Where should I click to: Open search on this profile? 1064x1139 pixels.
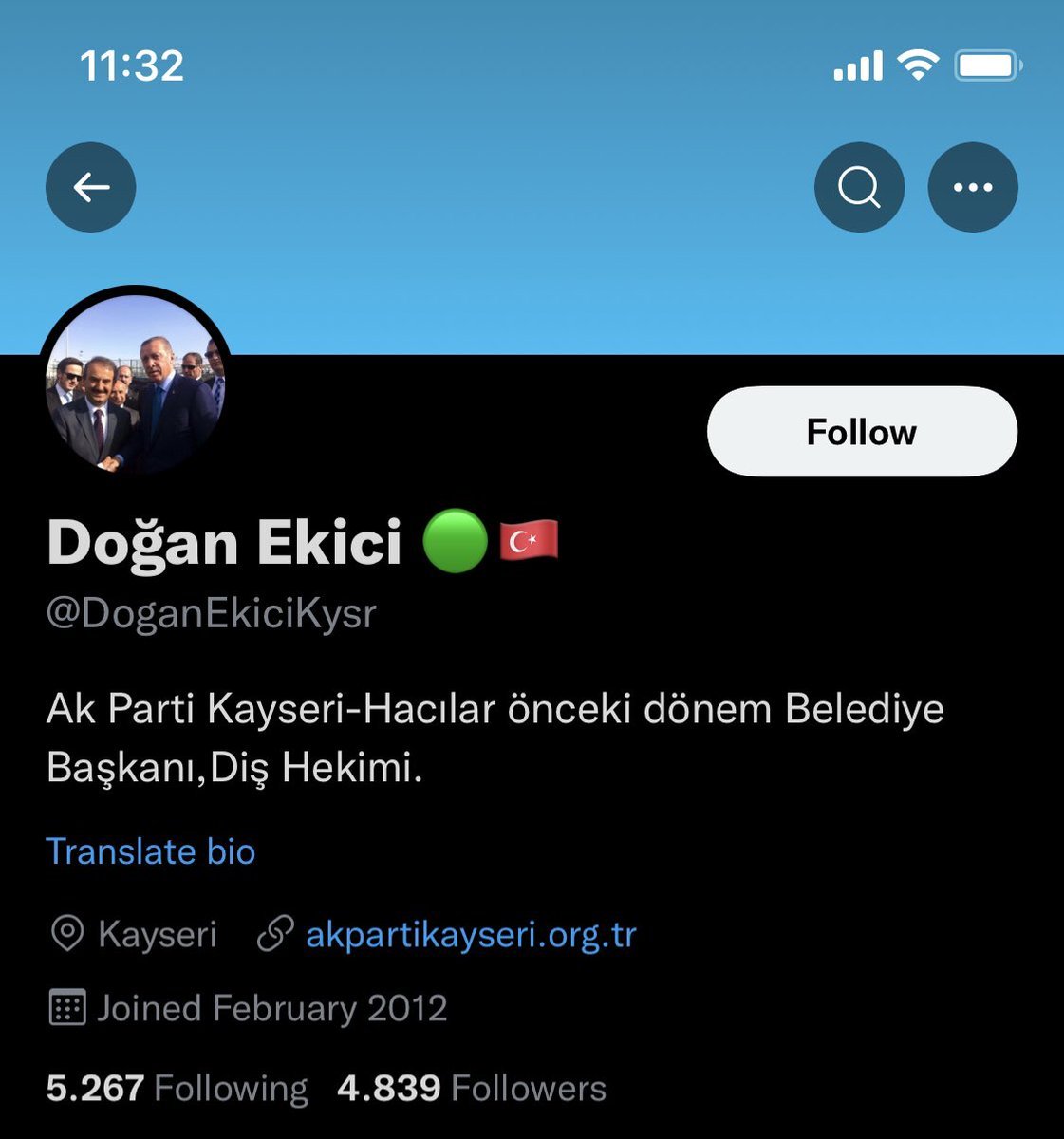[x=859, y=187]
